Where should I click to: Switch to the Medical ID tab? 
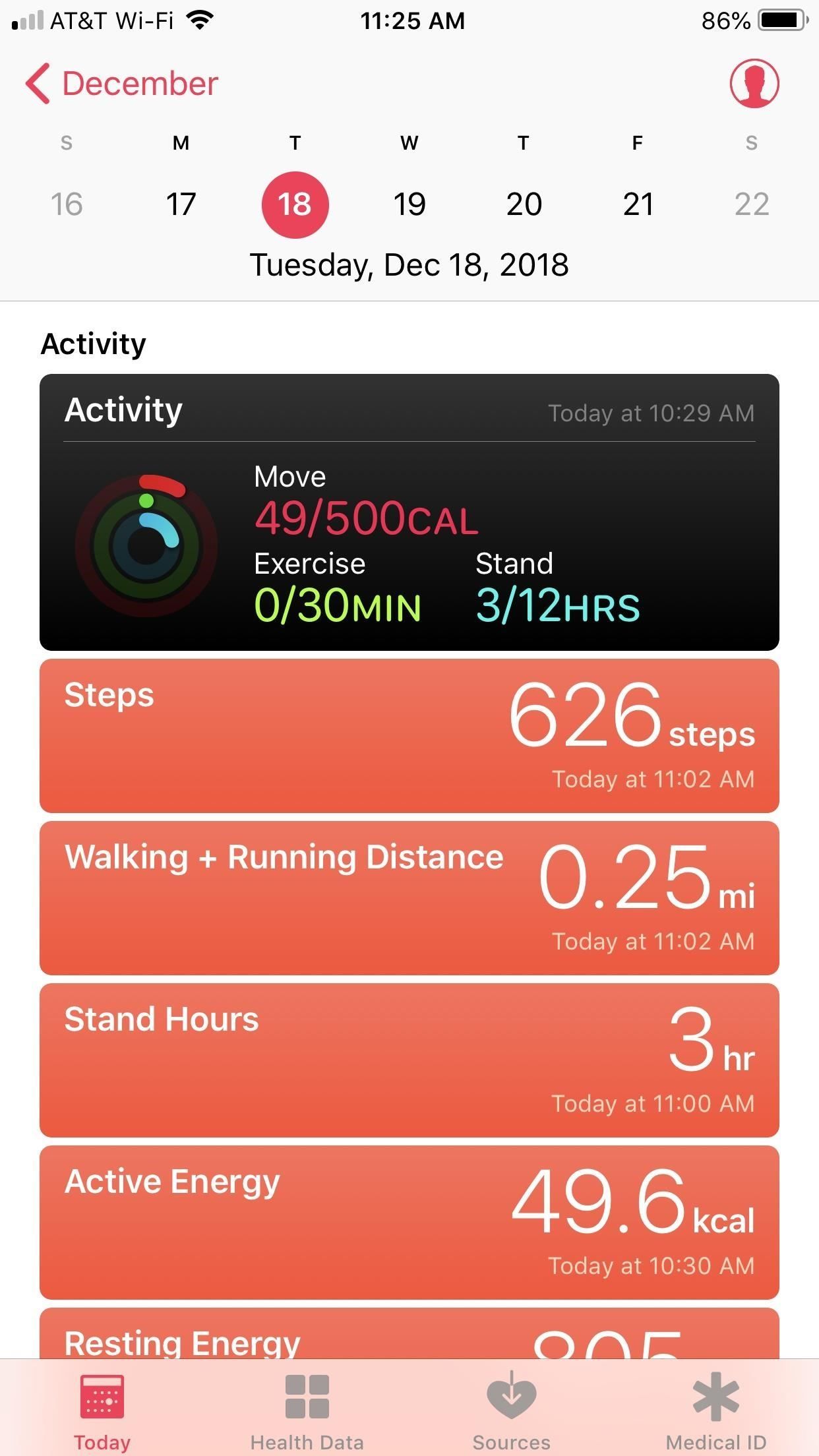(x=715, y=1411)
